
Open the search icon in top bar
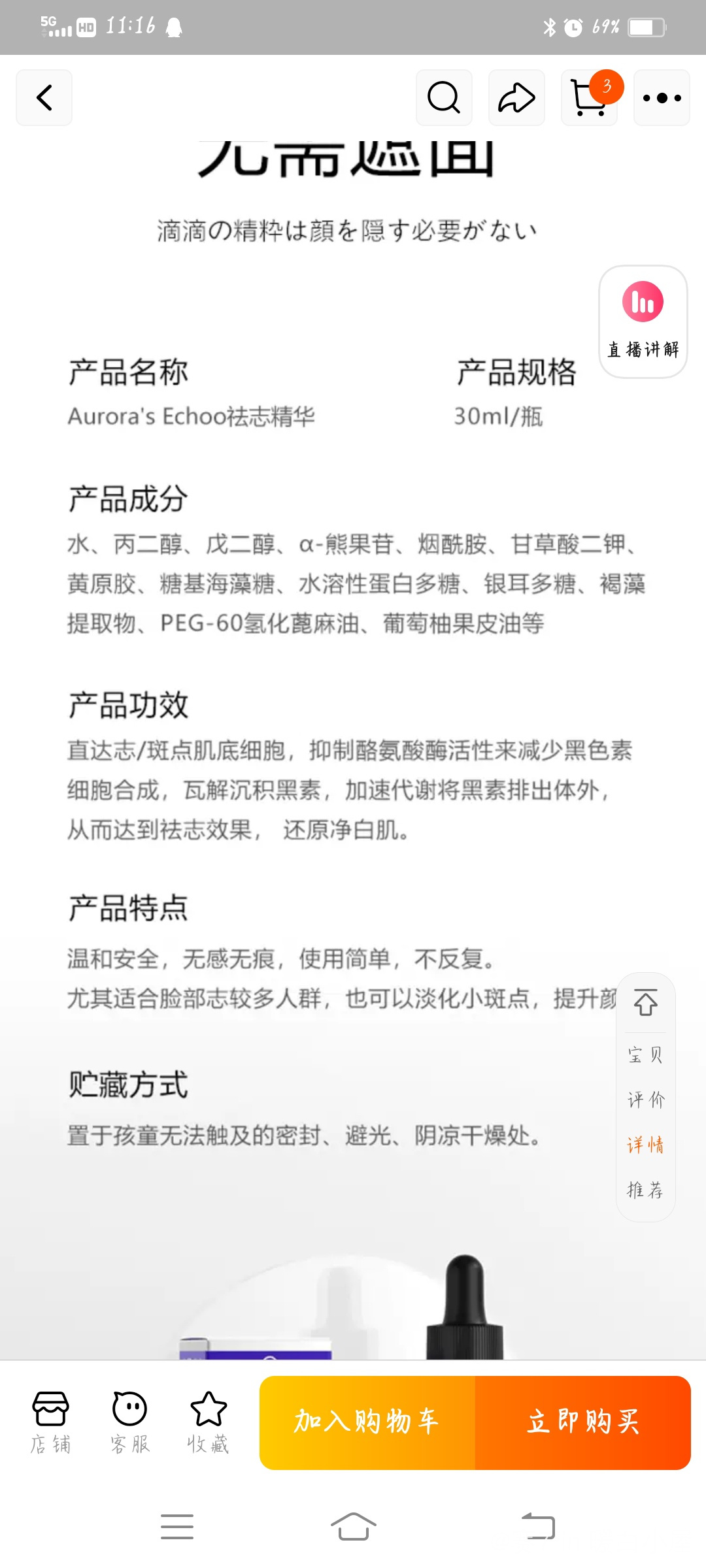[444, 98]
